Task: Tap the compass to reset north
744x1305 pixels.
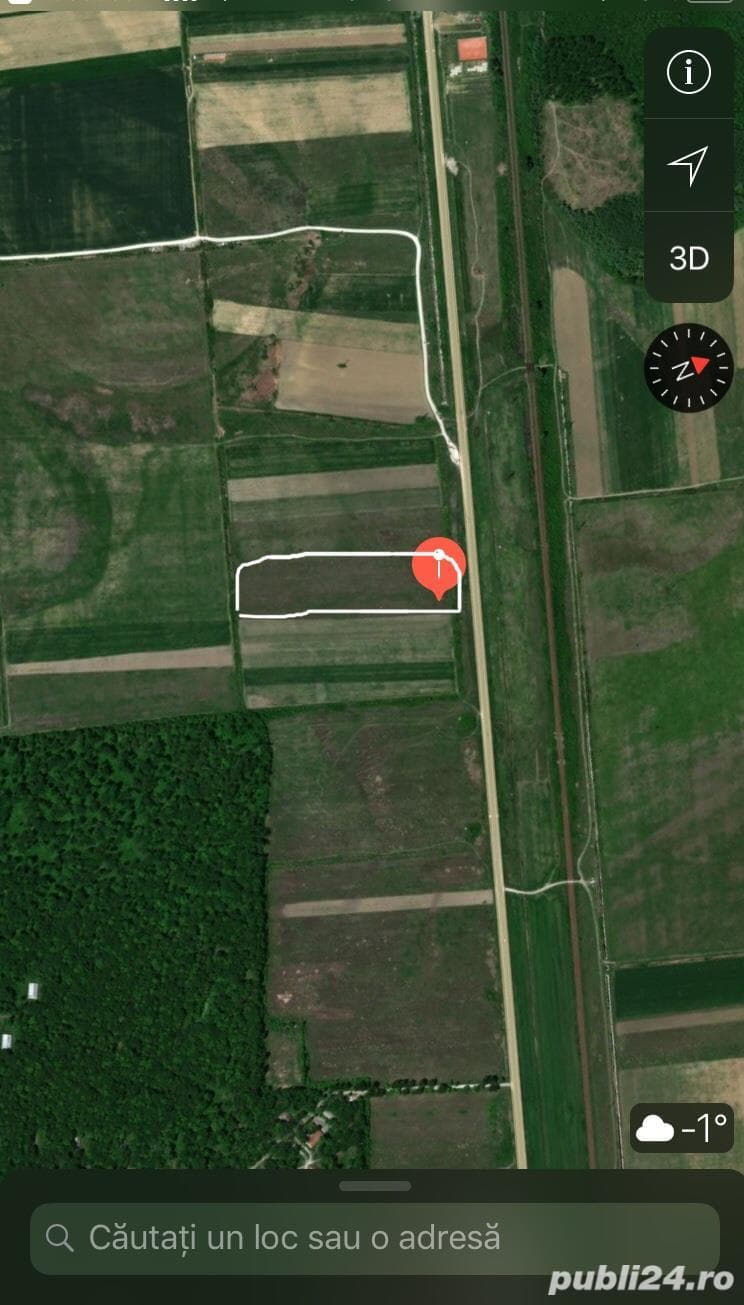Action: [x=688, y=368]
